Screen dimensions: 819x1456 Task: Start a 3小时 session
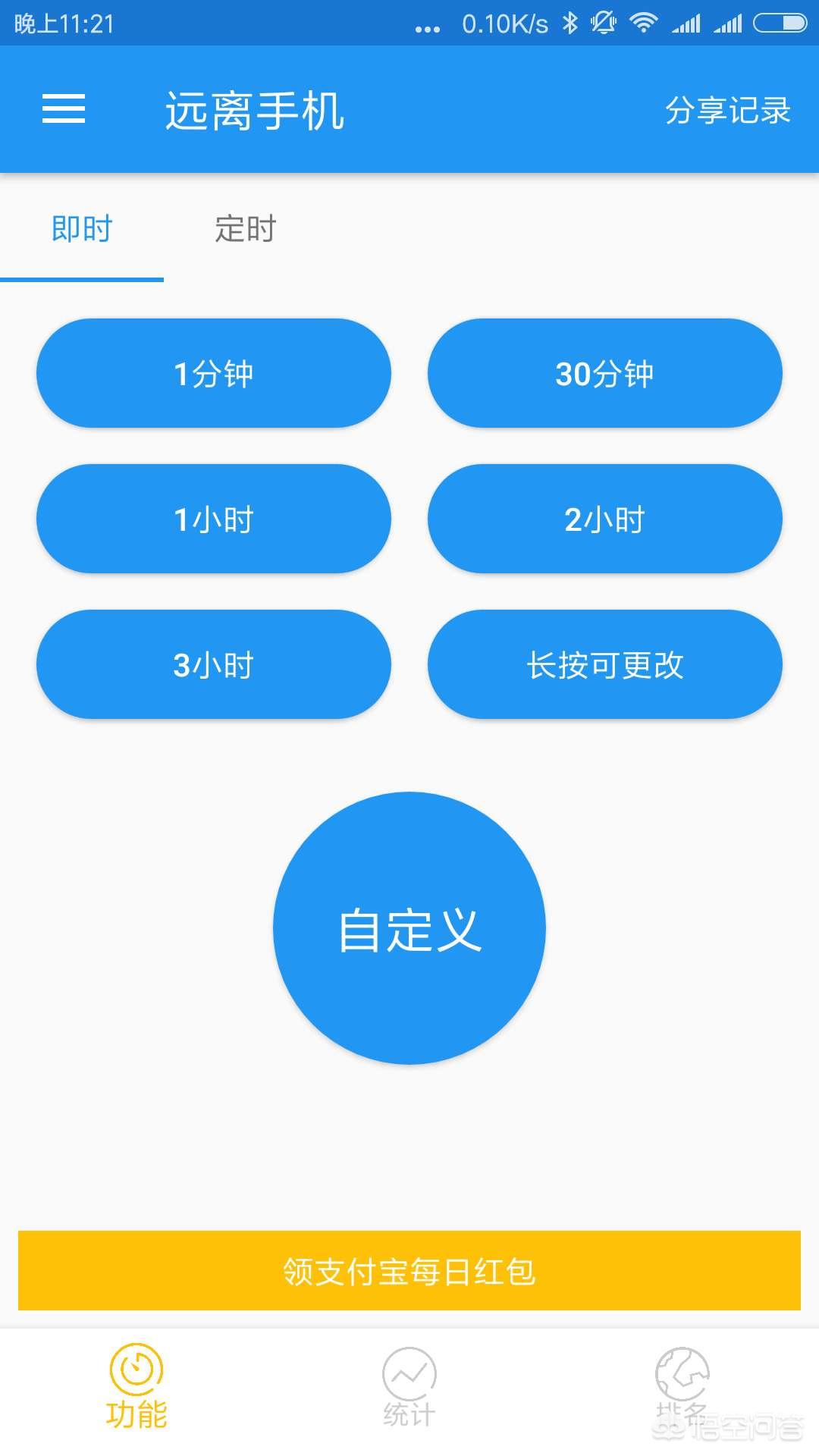tap(214, 664)
